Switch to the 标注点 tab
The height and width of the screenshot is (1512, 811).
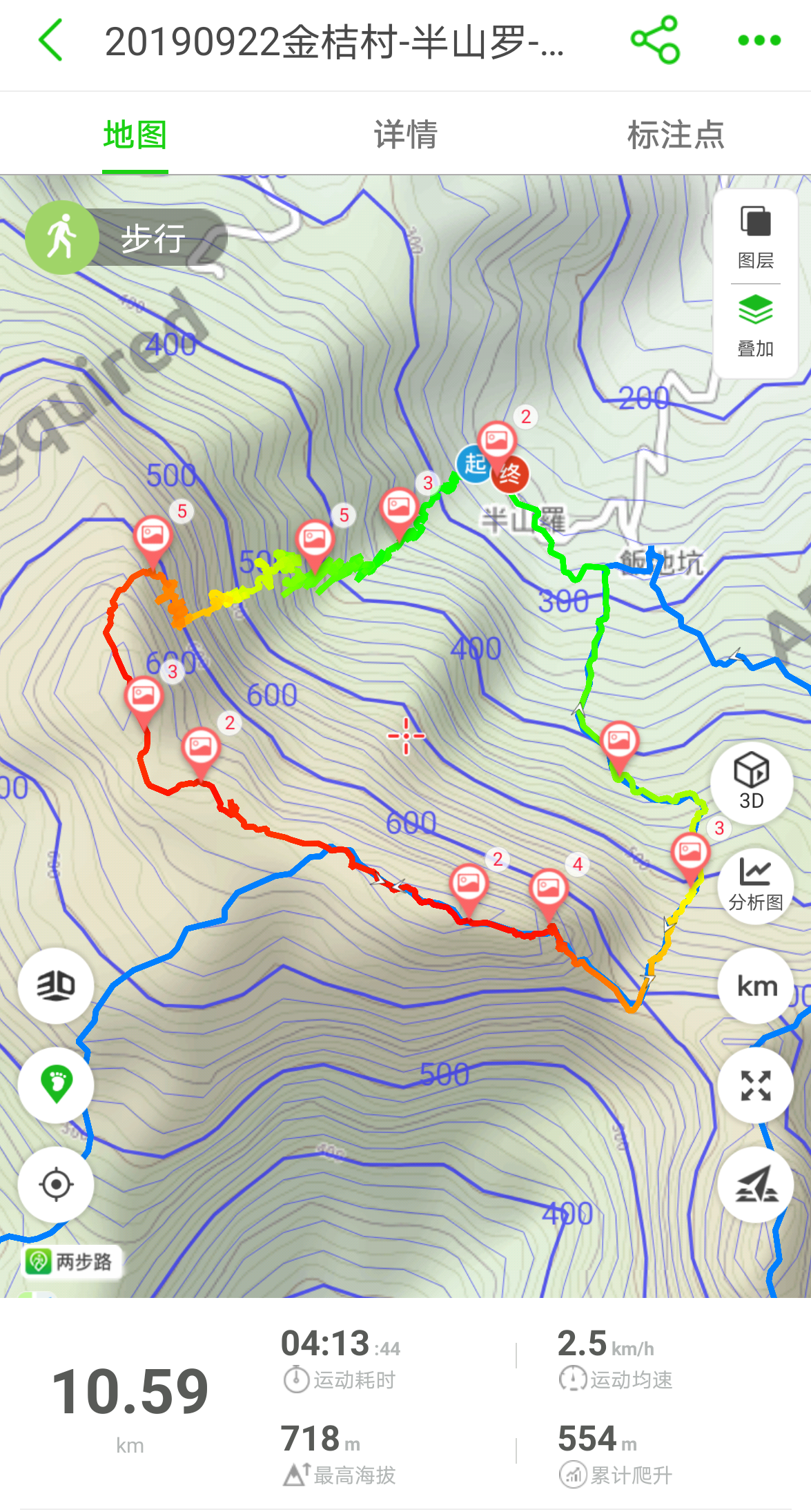pos(675,134)
